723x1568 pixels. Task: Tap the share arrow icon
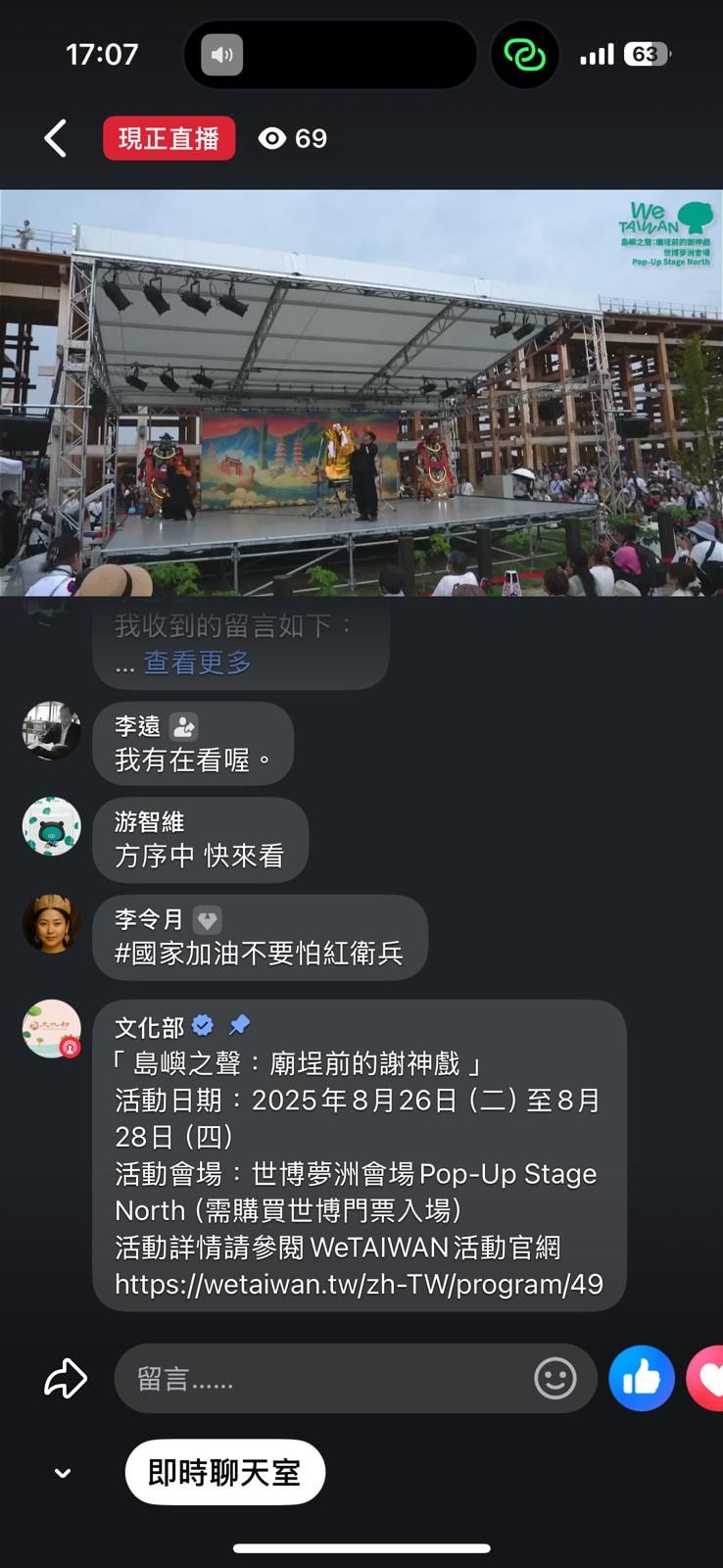[64, 1378]
